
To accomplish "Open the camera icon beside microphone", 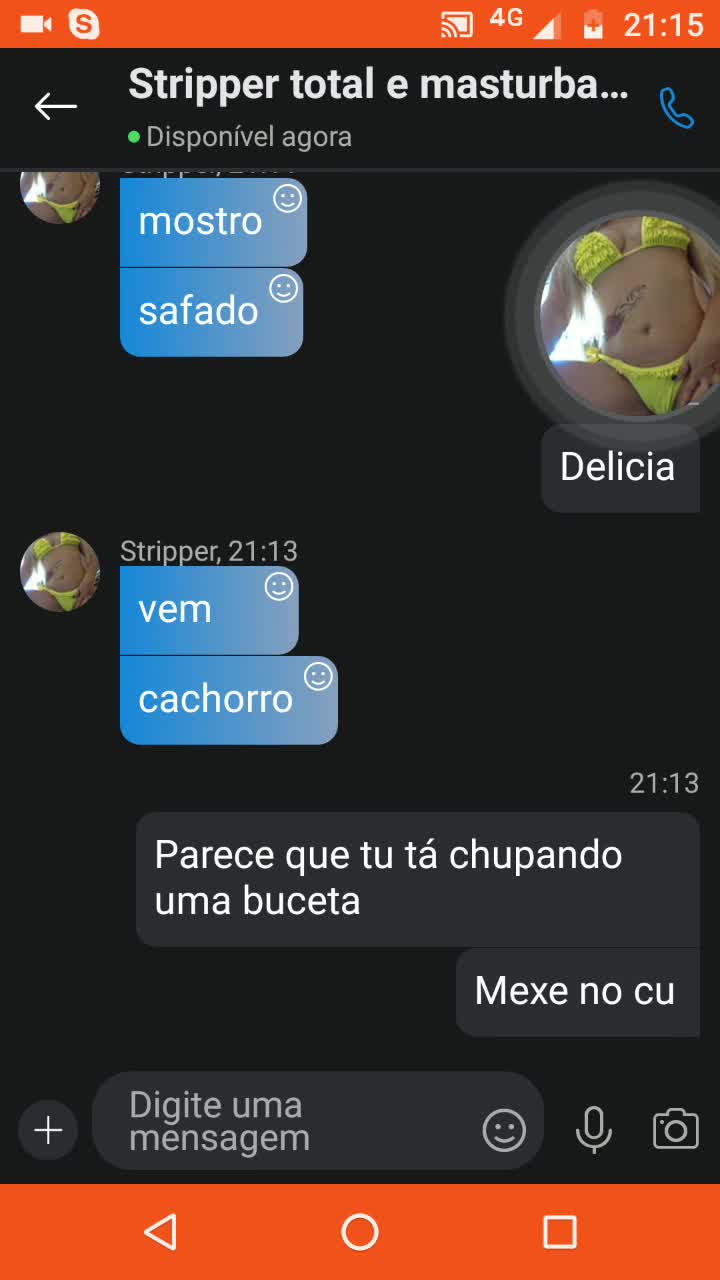I will coord(675,1128).
